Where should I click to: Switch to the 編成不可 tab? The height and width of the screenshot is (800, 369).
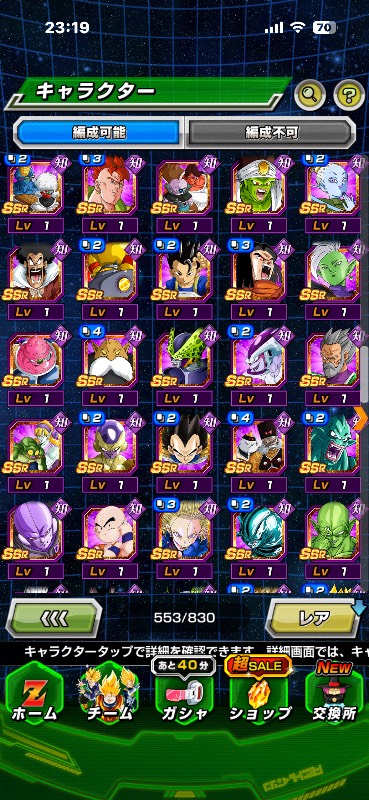[270, 133]
